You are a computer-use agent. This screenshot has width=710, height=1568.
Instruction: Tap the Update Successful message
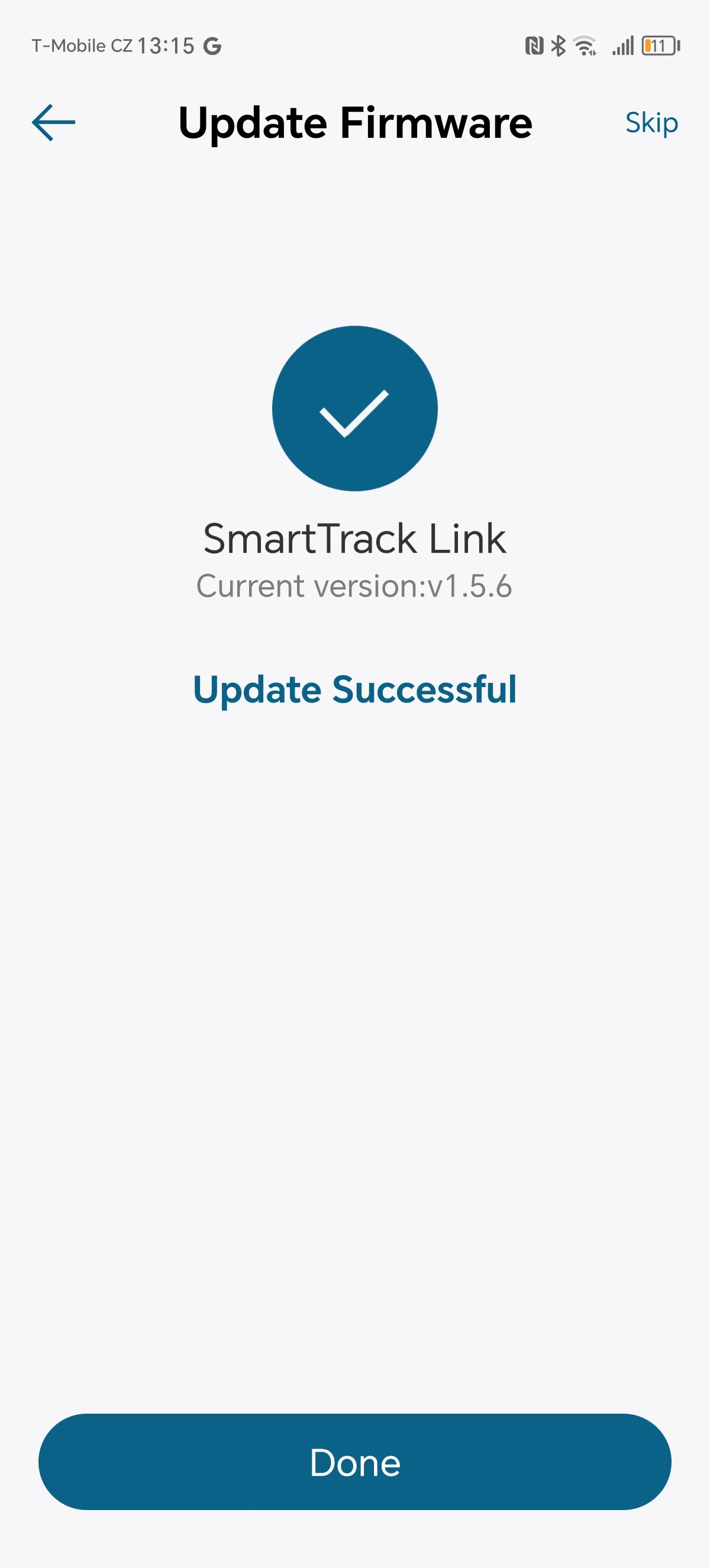pos(355,689)
